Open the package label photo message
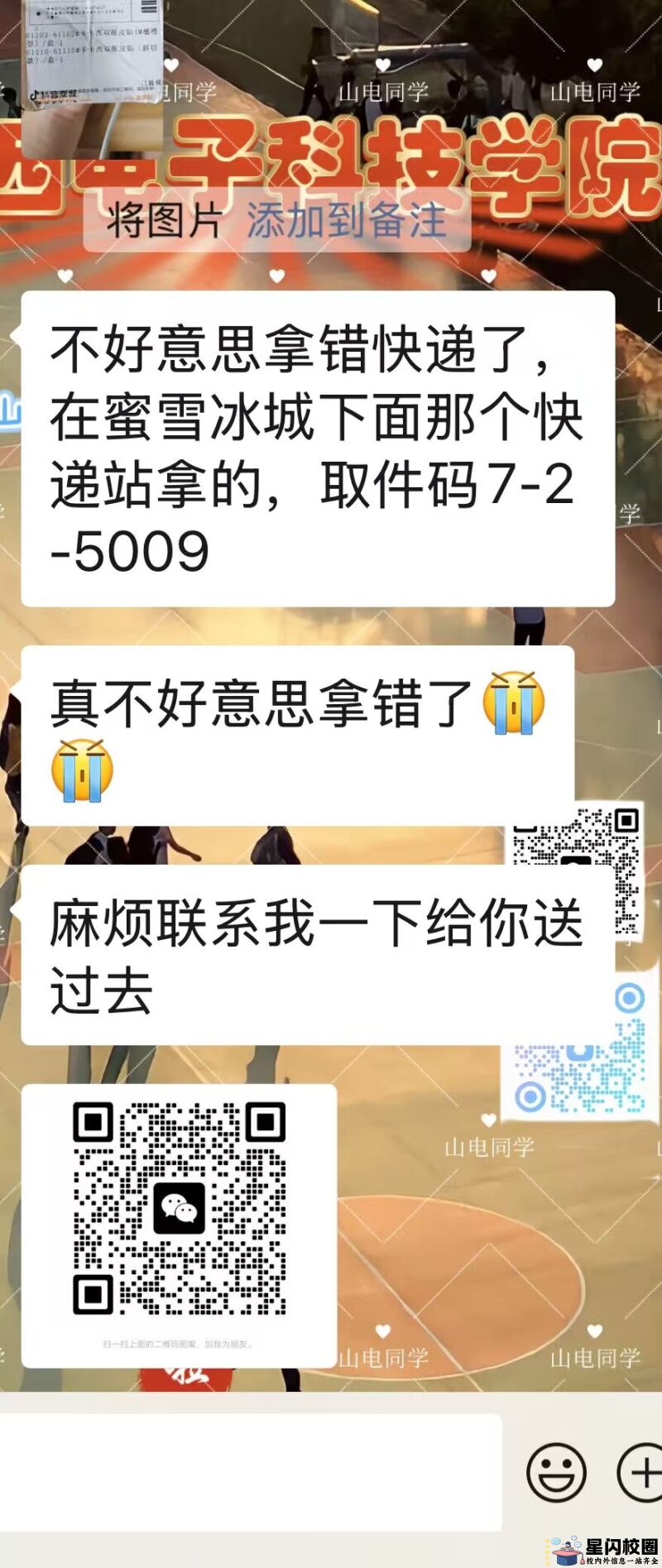The height and width of the screenshot is (1568, 662). pyautogui.click(x=91, y=74)
